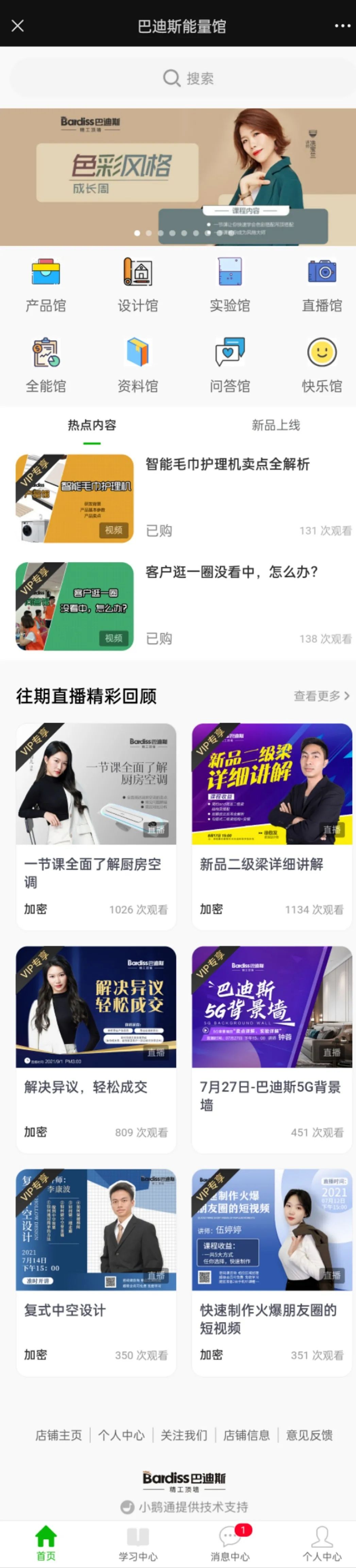The height and width of the screenshot is (1568, 356).
Task: Close the 巴迪斯能量馆 page
Action: tap(18, 26)
